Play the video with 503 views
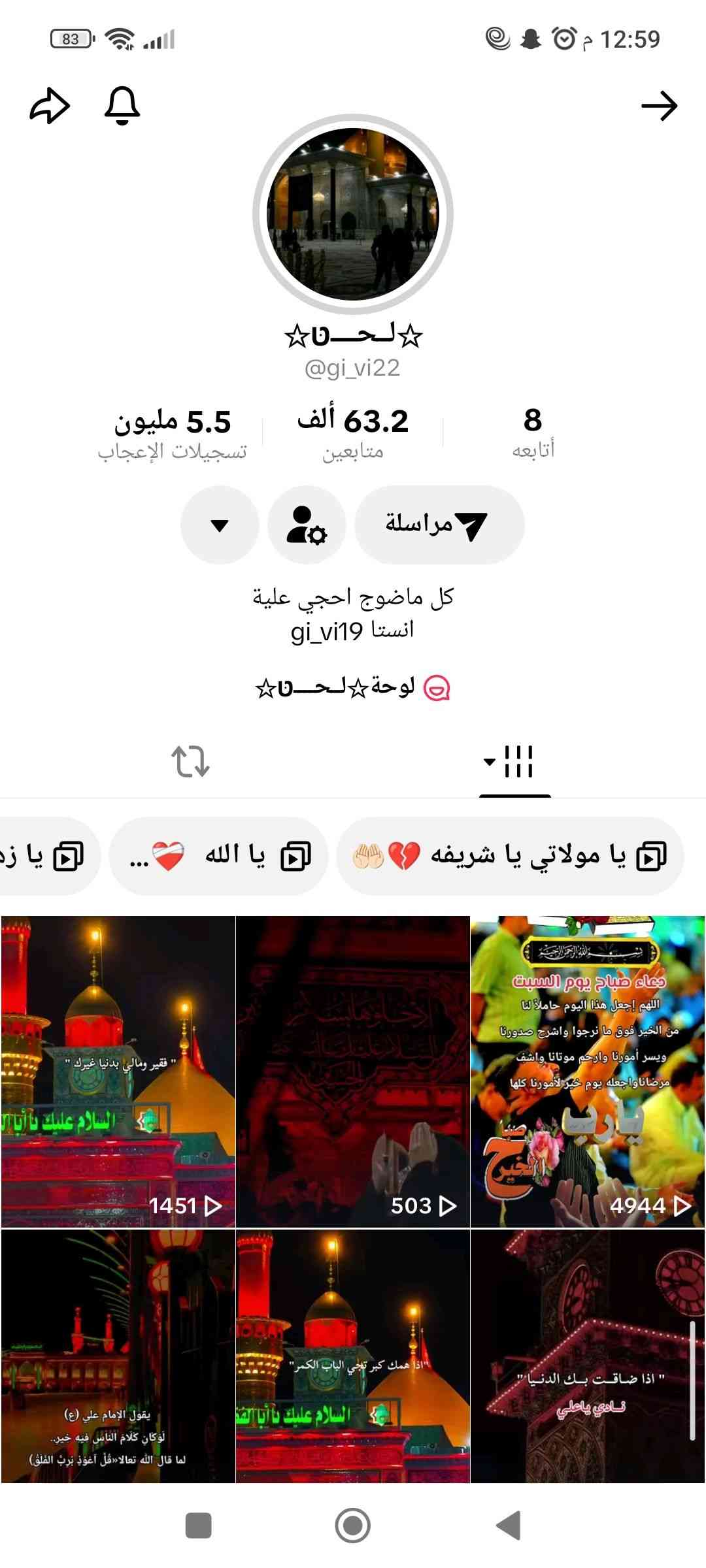Viewport: 706px width, 1568px height. point(353,1071)
